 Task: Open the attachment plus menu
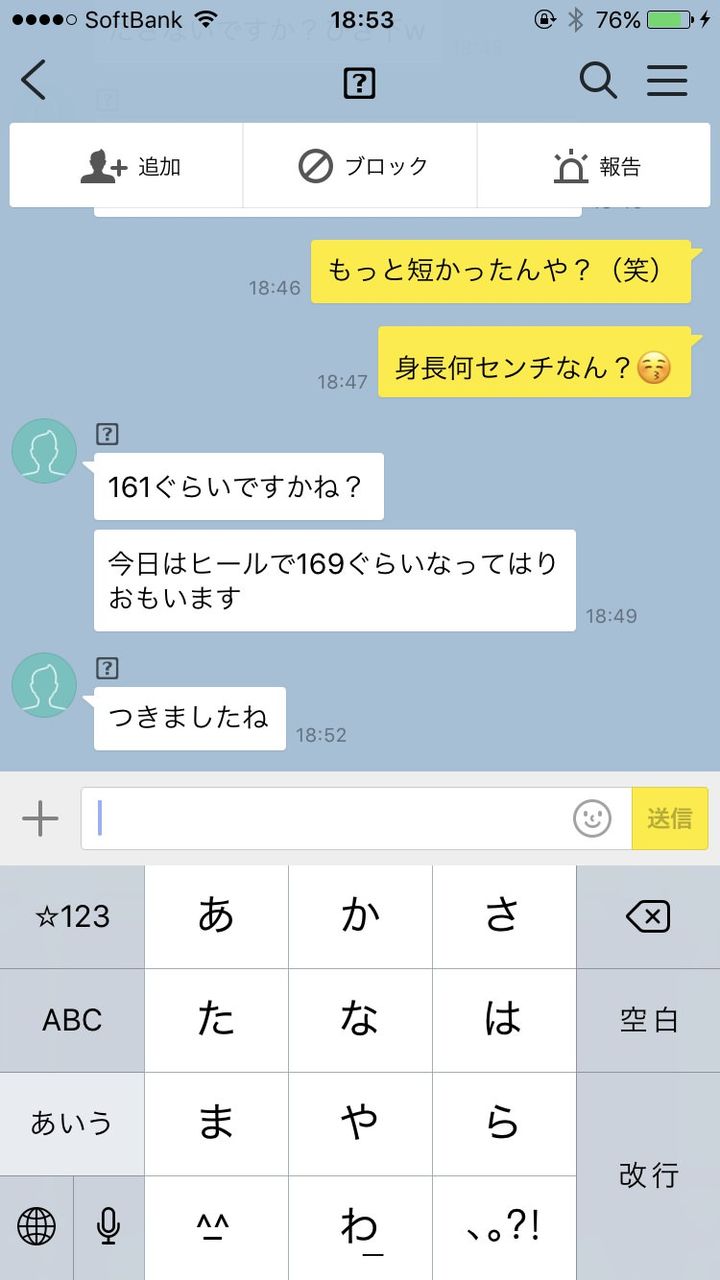[40, 819]
